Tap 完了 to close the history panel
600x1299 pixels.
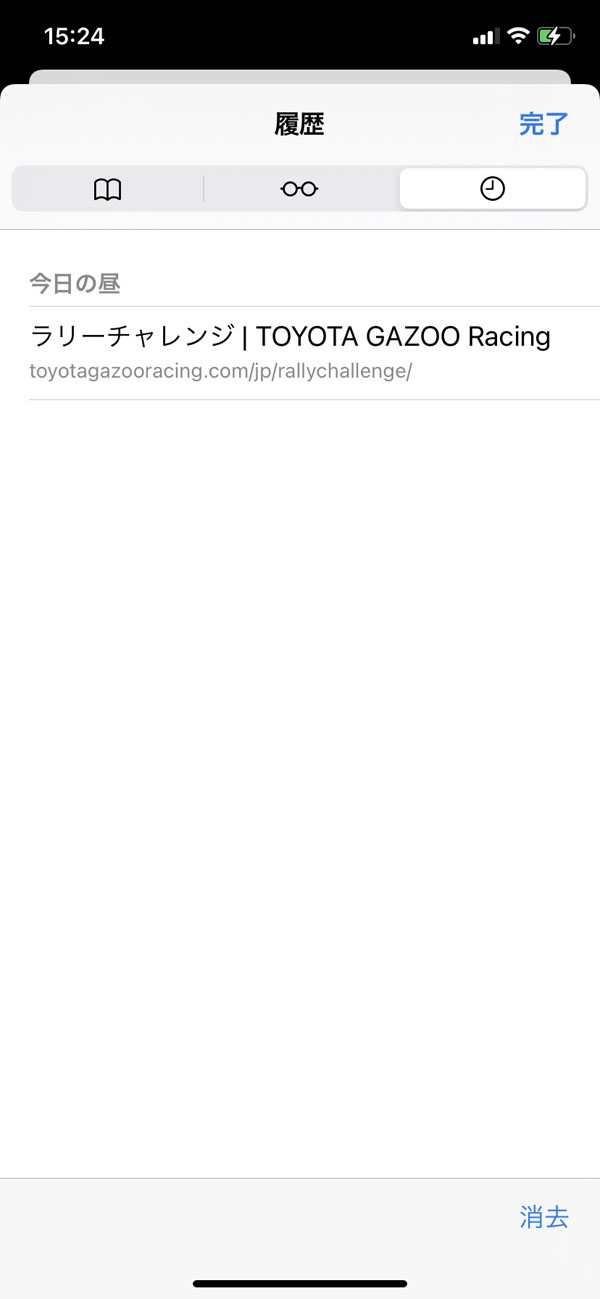(543, 124)
